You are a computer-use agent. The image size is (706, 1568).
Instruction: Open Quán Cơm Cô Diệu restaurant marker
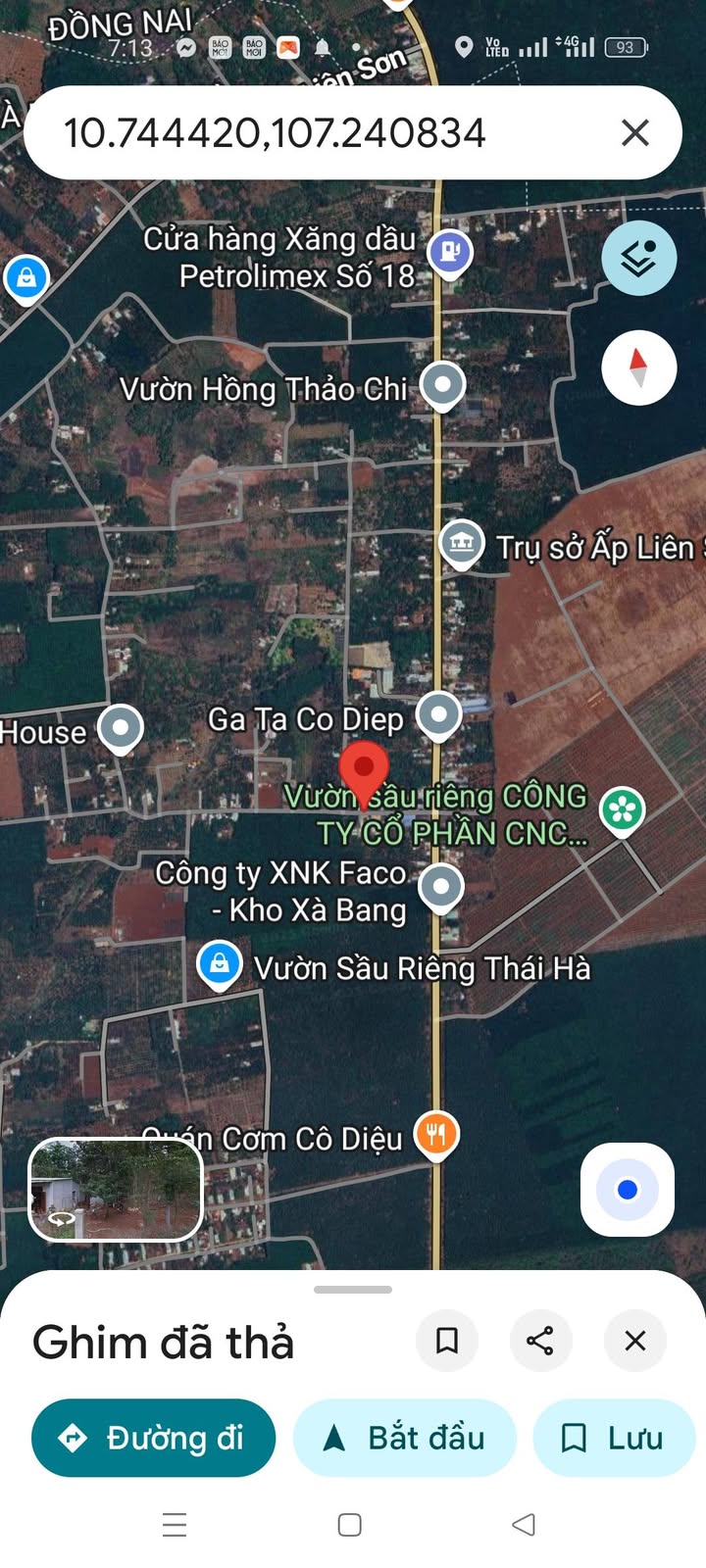(x=436, y=1137)
